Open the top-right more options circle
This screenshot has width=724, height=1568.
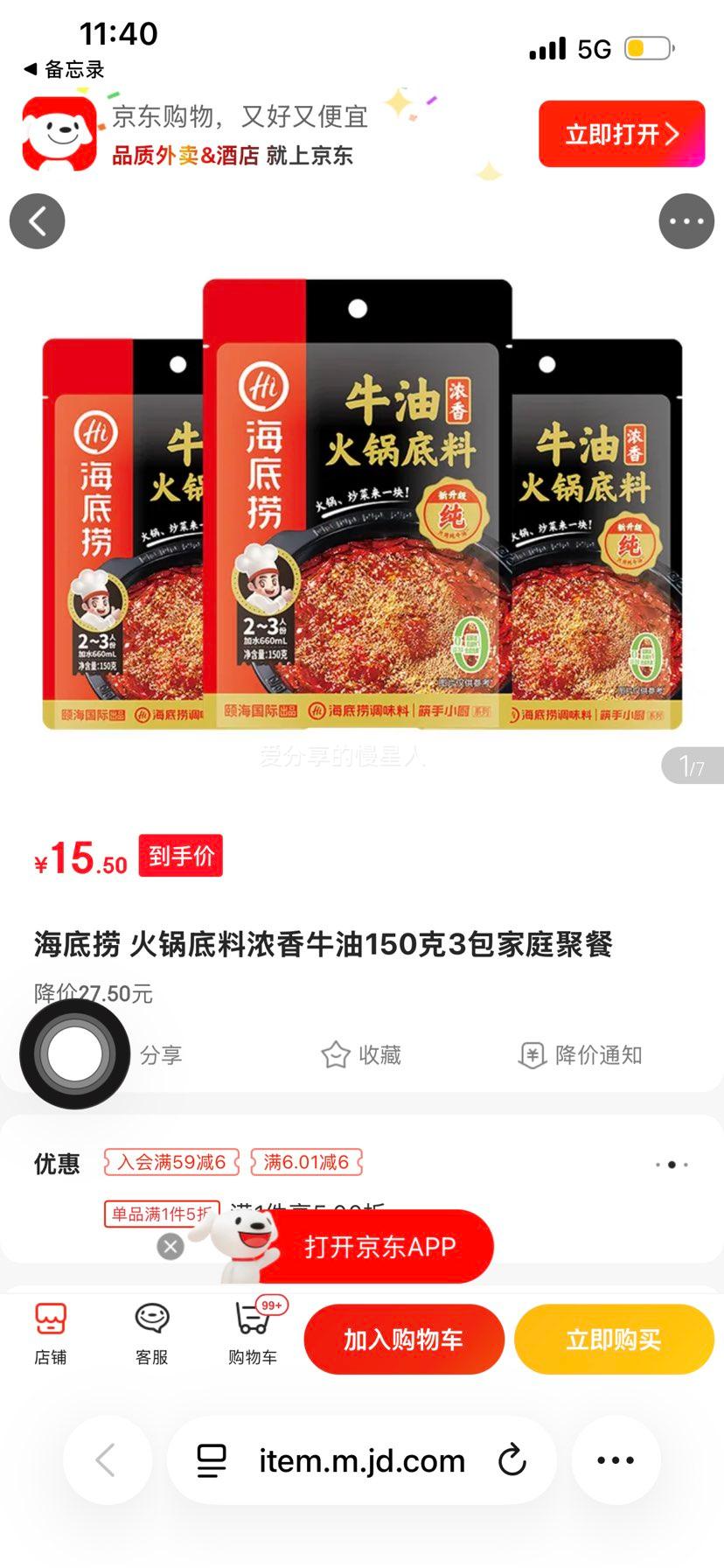click(686, 221)
